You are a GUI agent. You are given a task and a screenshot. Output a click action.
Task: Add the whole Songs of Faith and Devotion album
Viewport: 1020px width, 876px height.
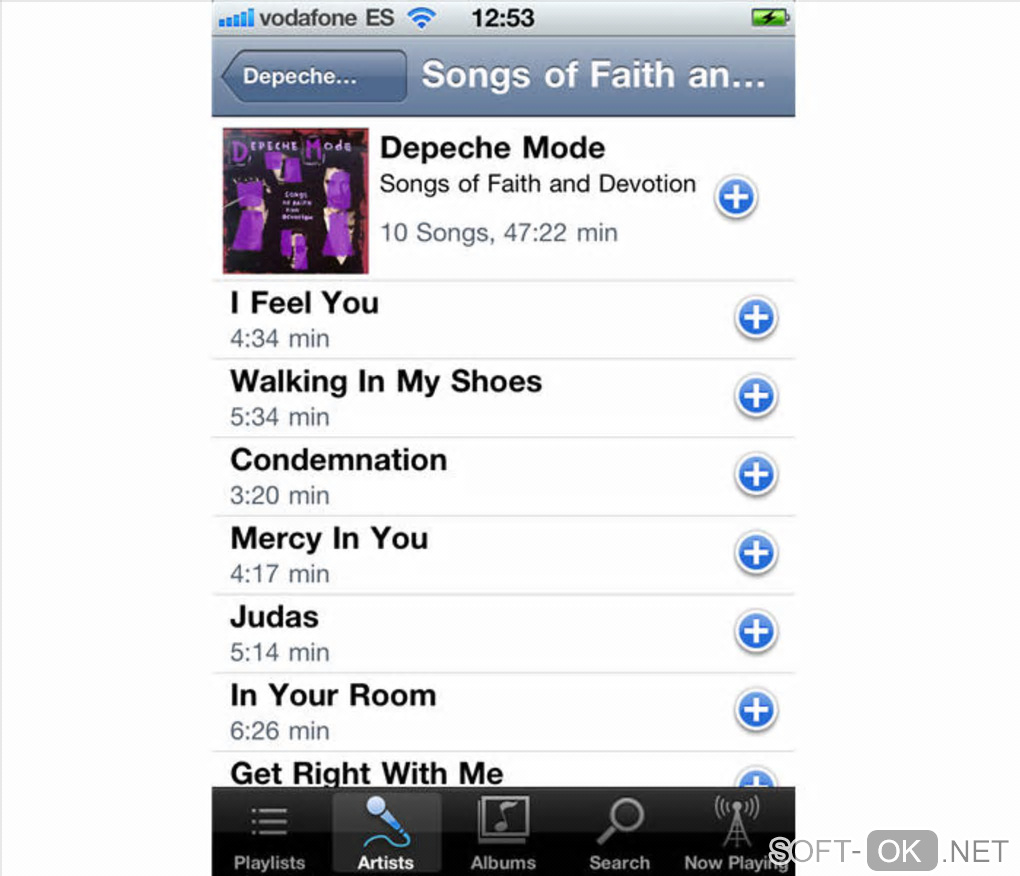[736, 198]
